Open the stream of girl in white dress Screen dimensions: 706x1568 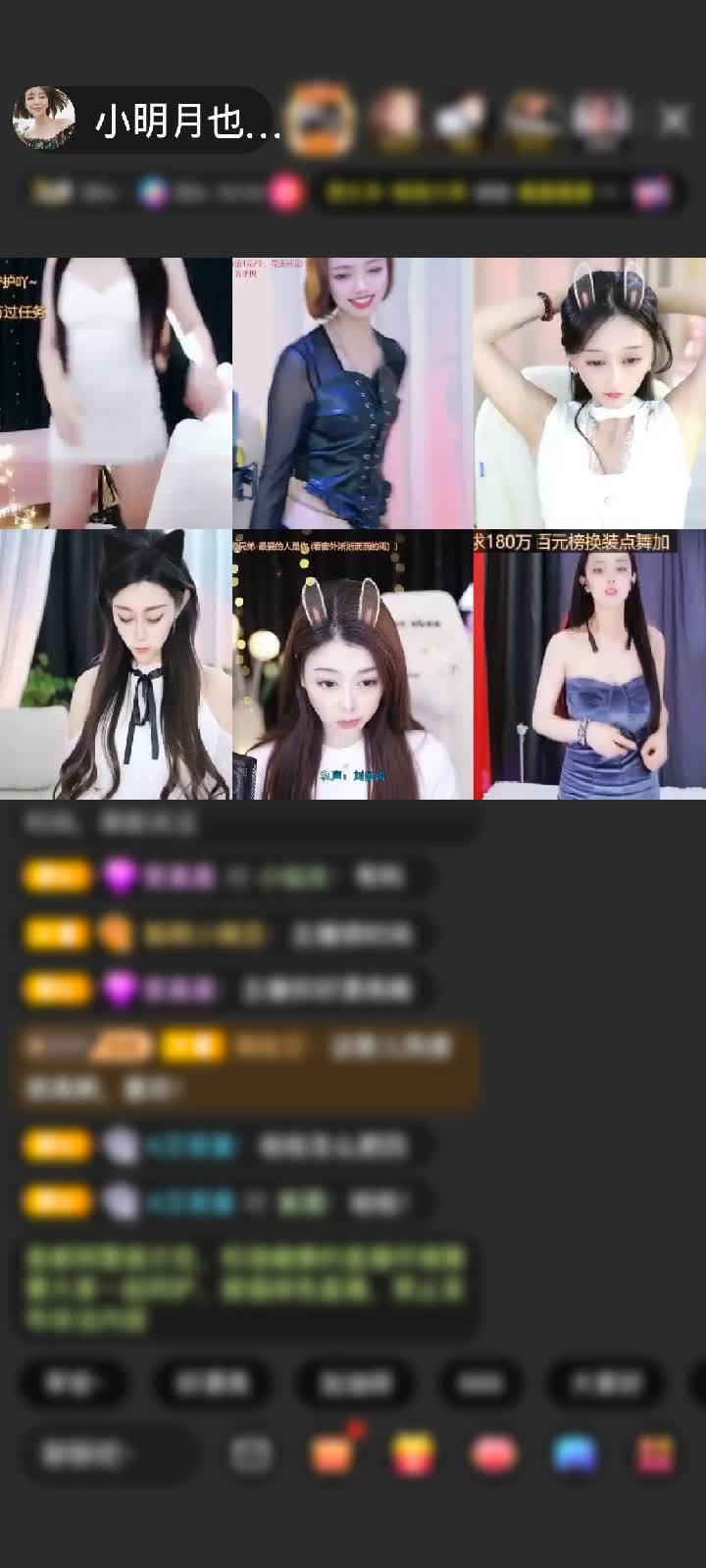[x=115, y=392]
